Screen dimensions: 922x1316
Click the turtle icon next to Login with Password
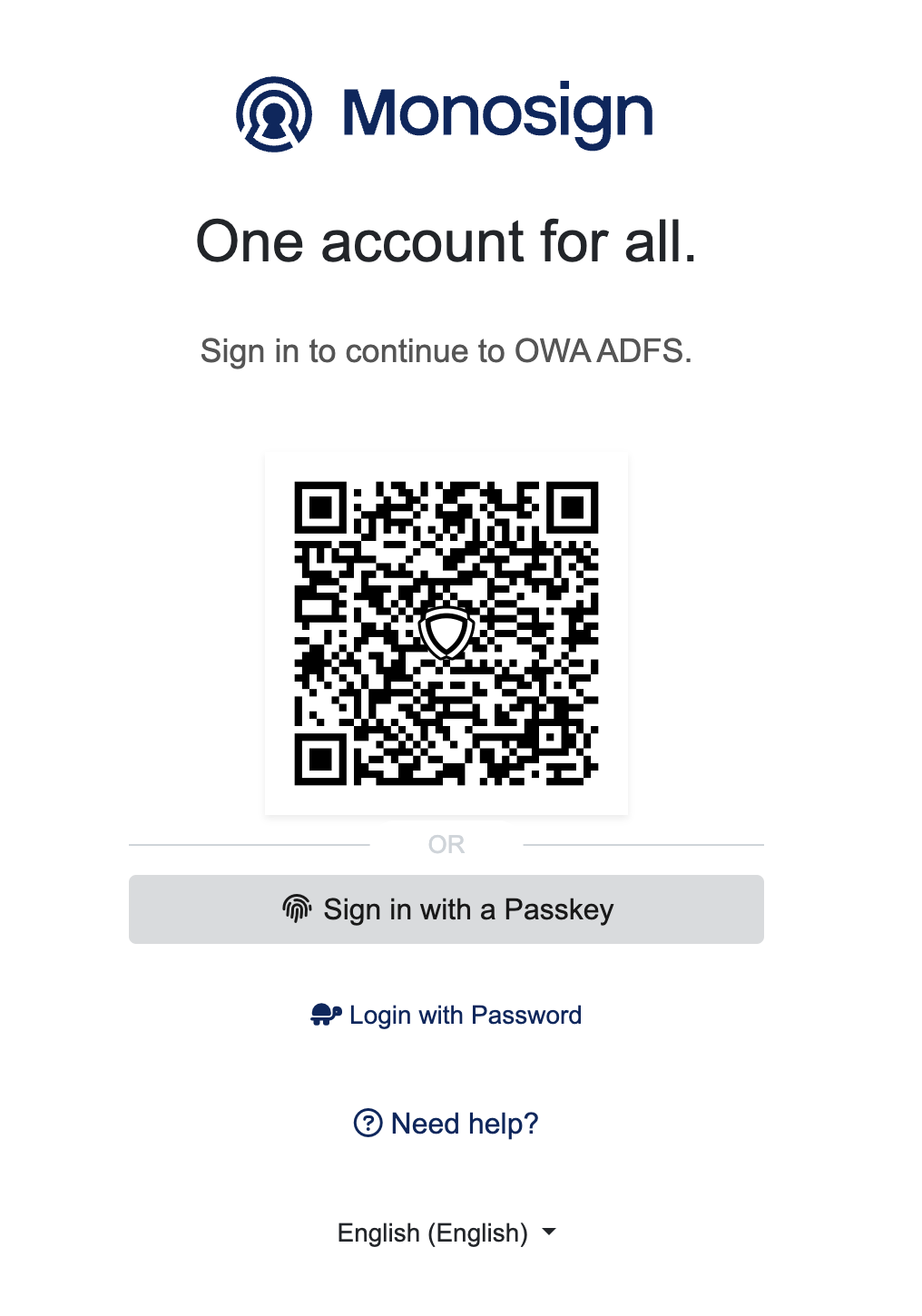pyautogui.click(x=327, y=1014)
